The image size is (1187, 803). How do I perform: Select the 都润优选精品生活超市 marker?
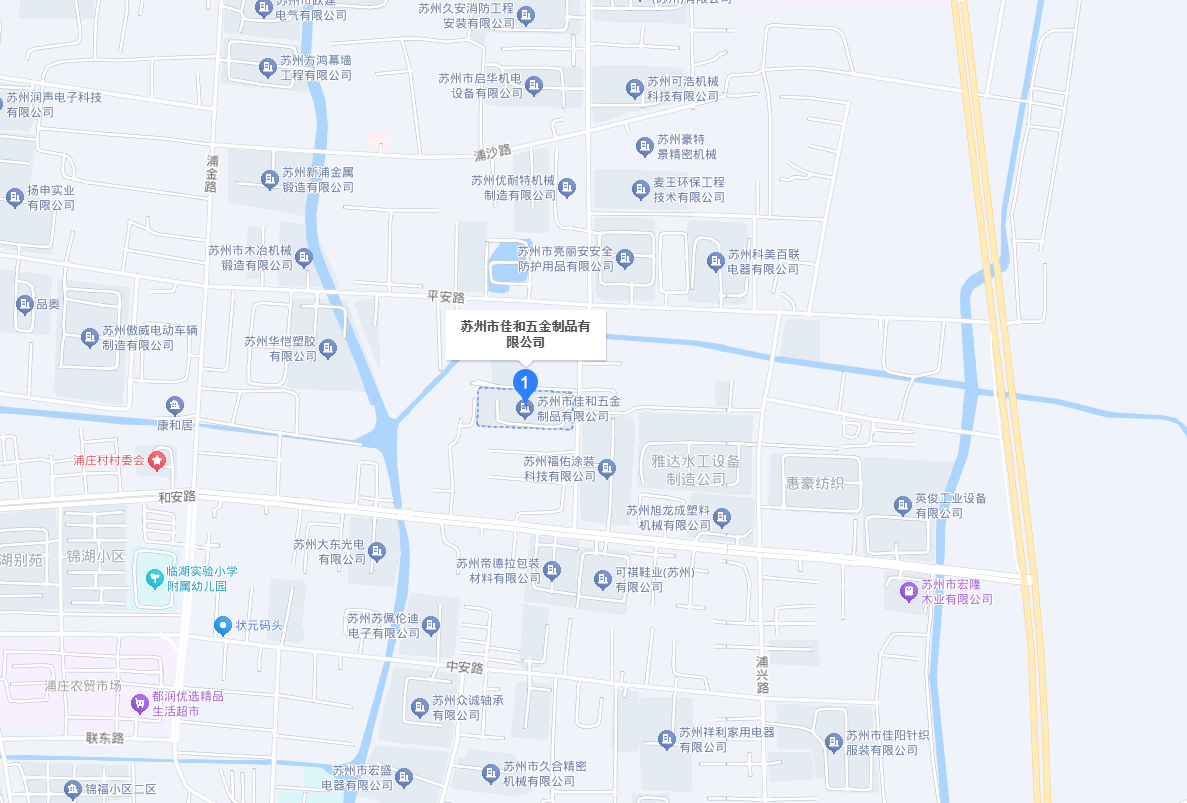139,703
